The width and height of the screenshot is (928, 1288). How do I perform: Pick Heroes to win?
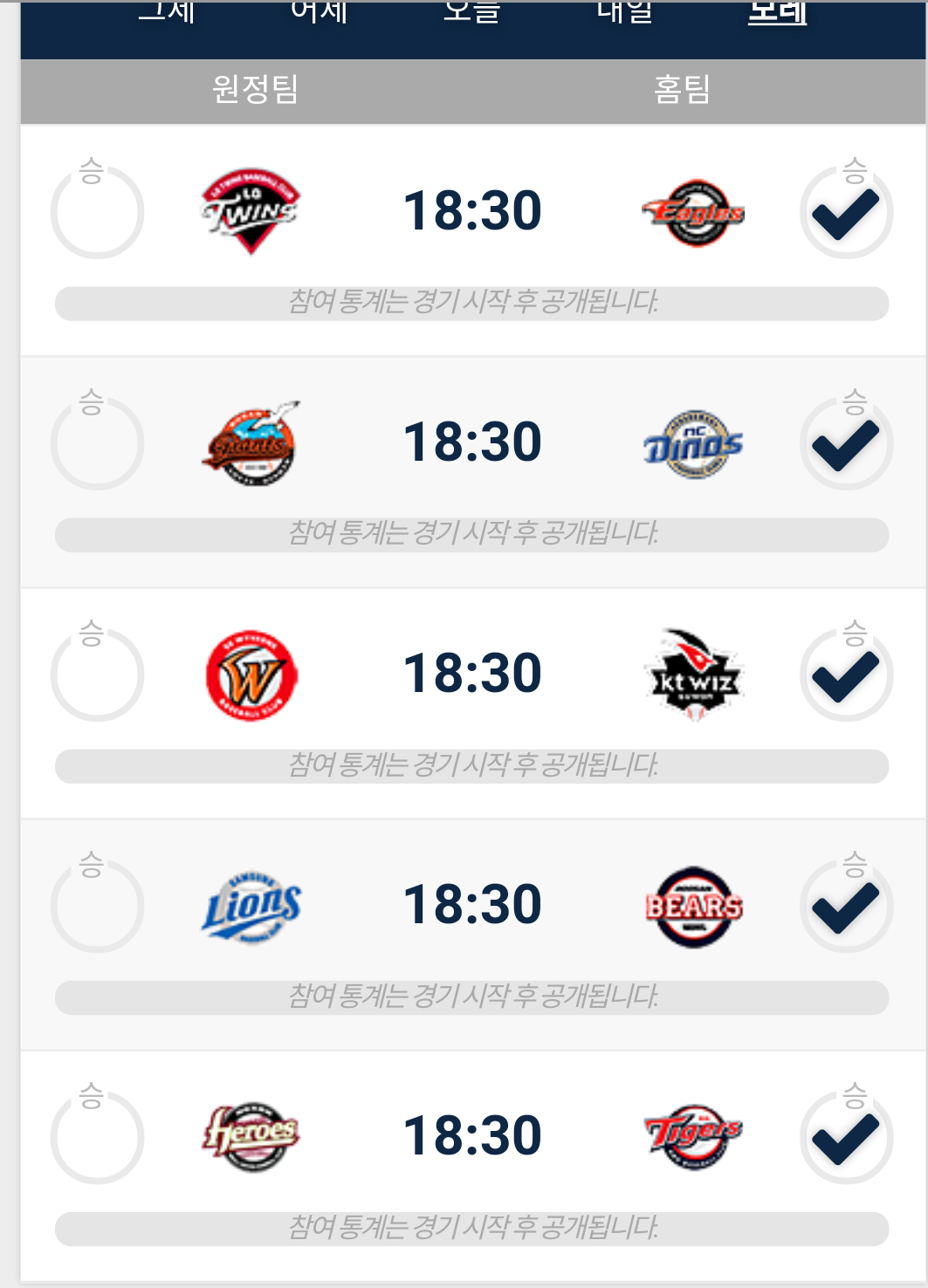pyautogui.click(x=97, y=1138)
